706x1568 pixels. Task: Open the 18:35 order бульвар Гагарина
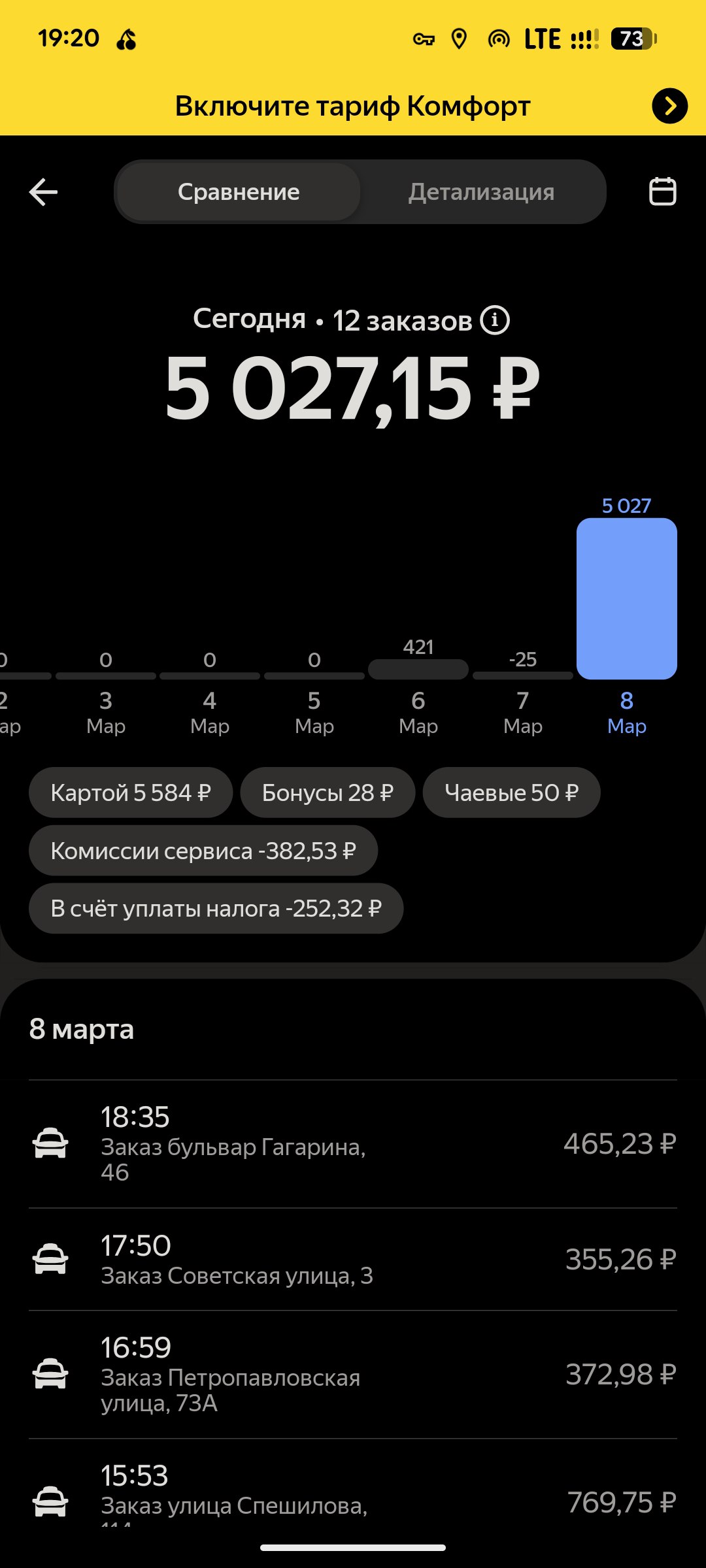[353, 1143]
